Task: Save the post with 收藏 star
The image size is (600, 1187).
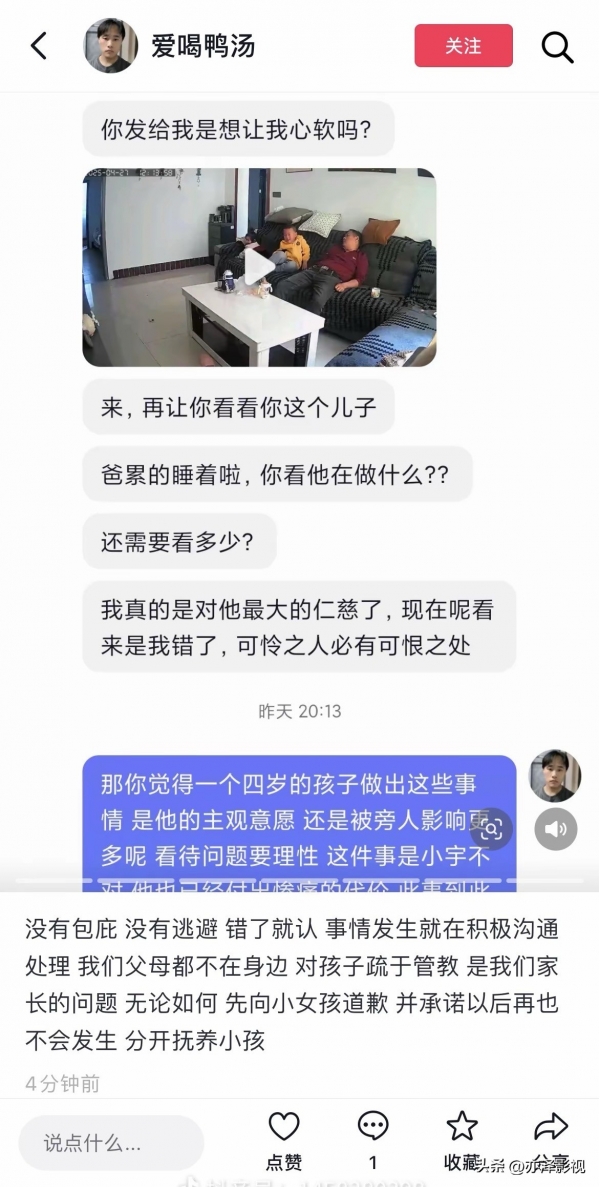Action: pos(462,1128)
